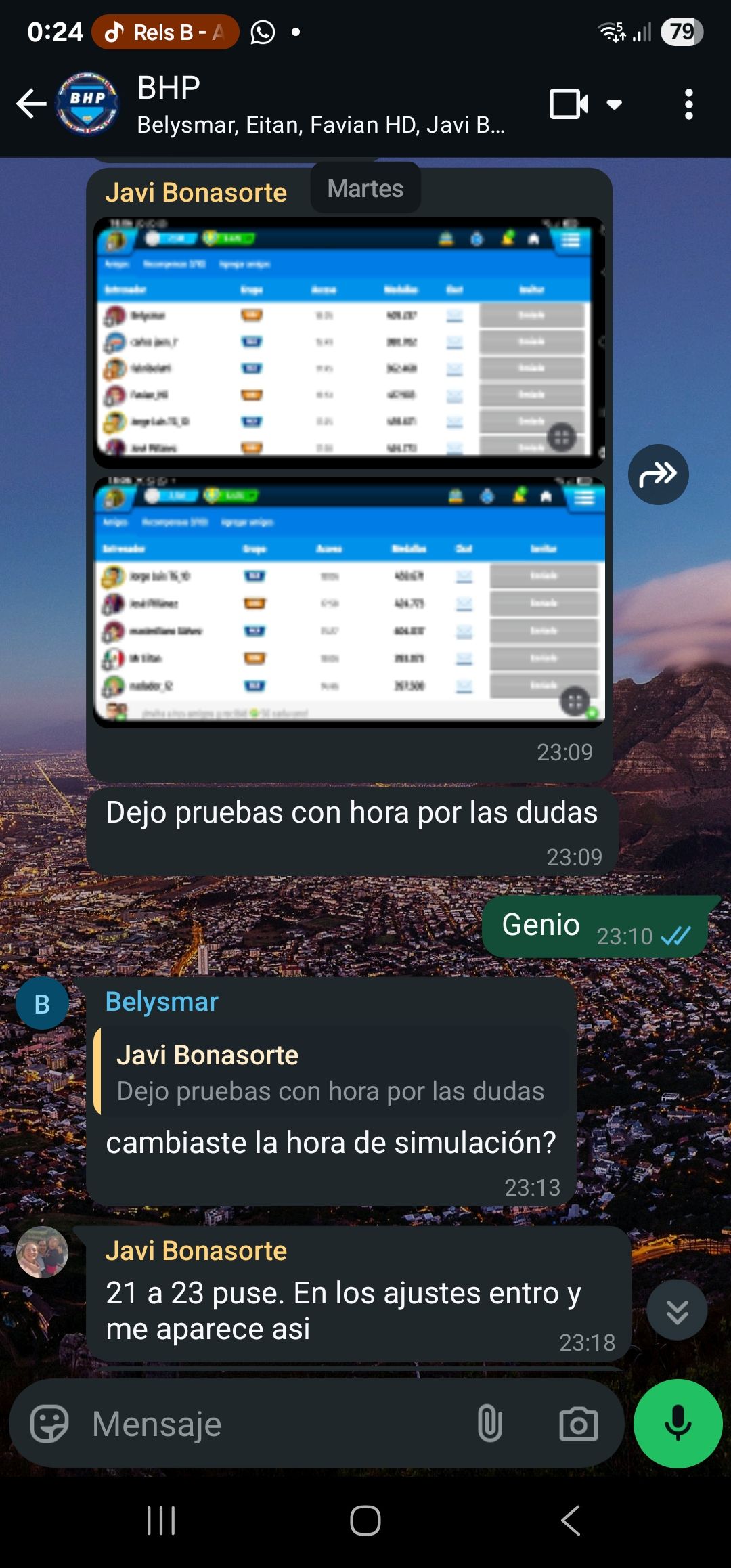The image size is (731, 1568).
Task: Open the camera from the message bar
Action: pyautogui.click(x=578, y=1424)
